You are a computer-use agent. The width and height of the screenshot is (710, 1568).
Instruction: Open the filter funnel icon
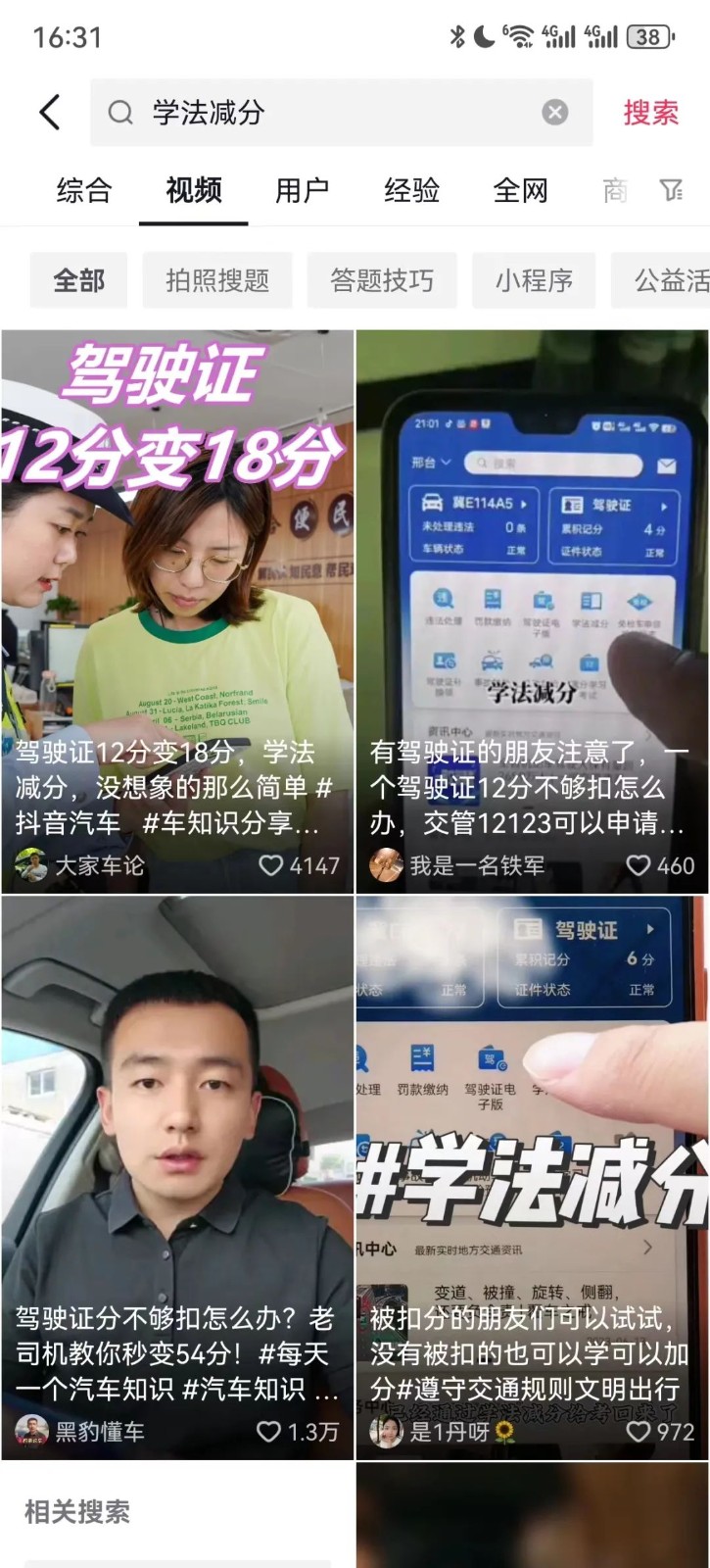(x=672, y=190)
